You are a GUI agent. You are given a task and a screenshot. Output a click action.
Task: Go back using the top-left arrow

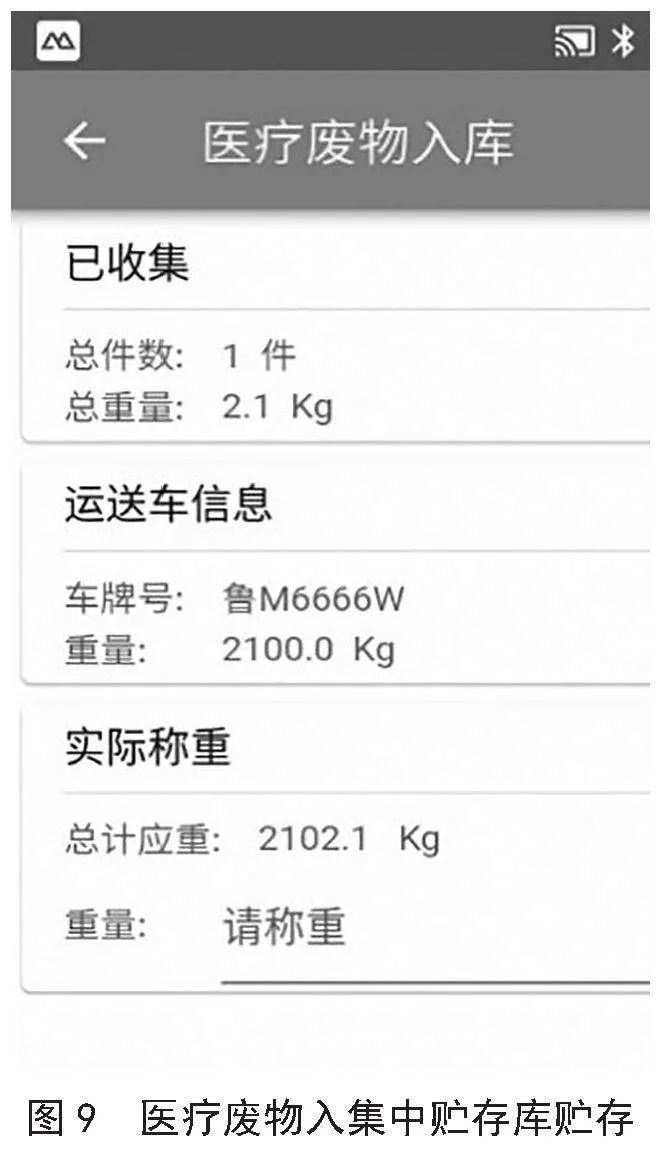(x=85, y=140)
